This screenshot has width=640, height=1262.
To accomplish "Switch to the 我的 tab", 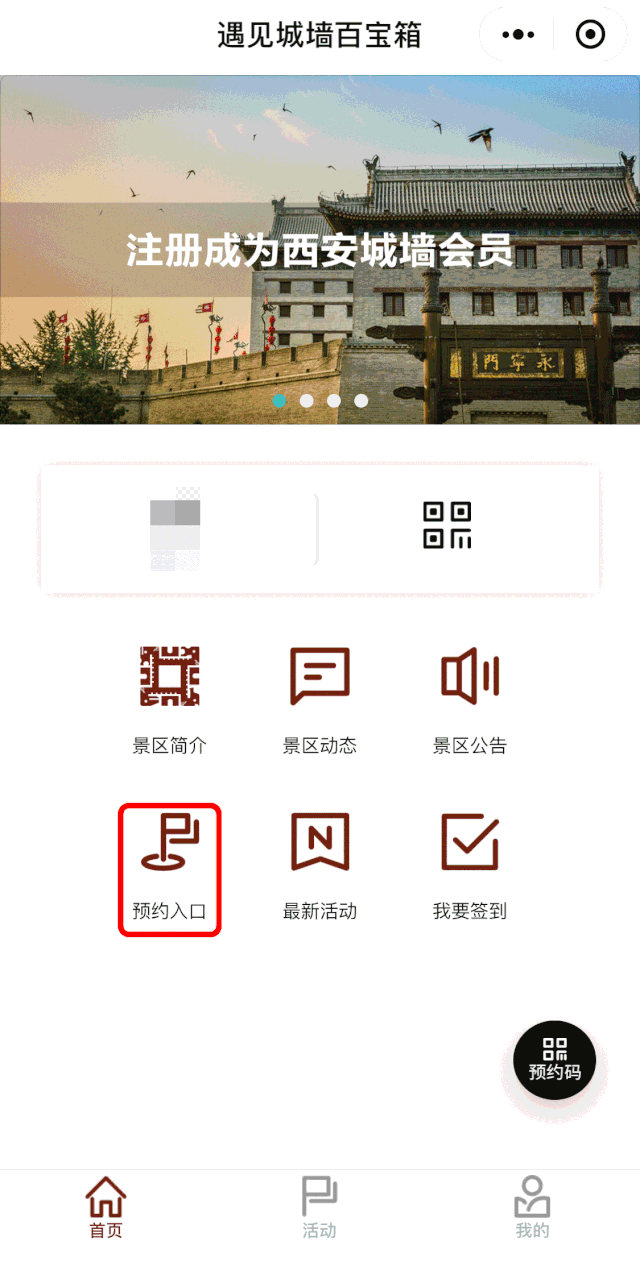I will click(x=532, y=1208).
